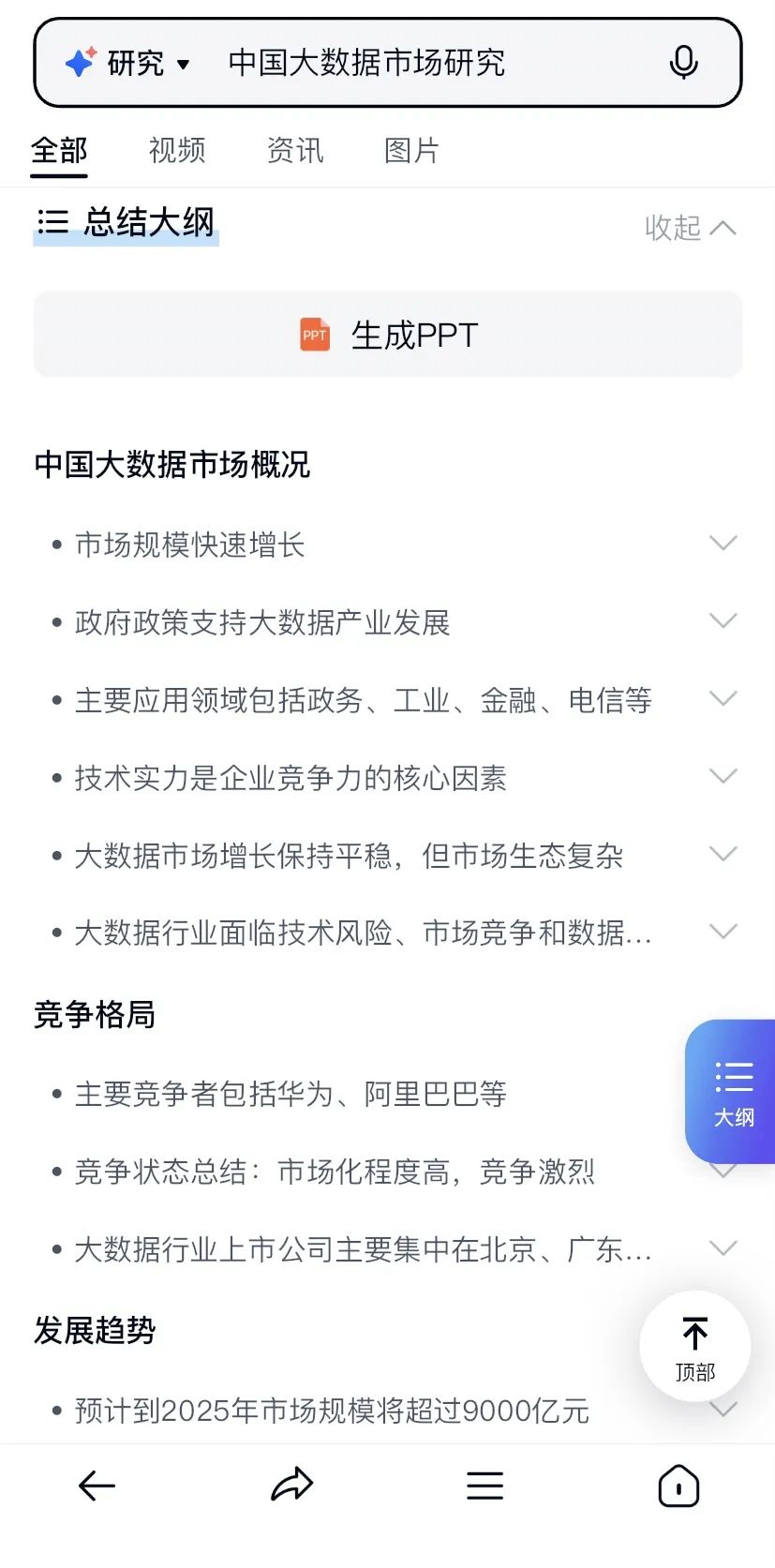Image resolution: width=775 pixels, height=1568 pixels.
Task: Expand 市场规模快速增长 item
Action: pyautogui.click(x=723, y=543)
